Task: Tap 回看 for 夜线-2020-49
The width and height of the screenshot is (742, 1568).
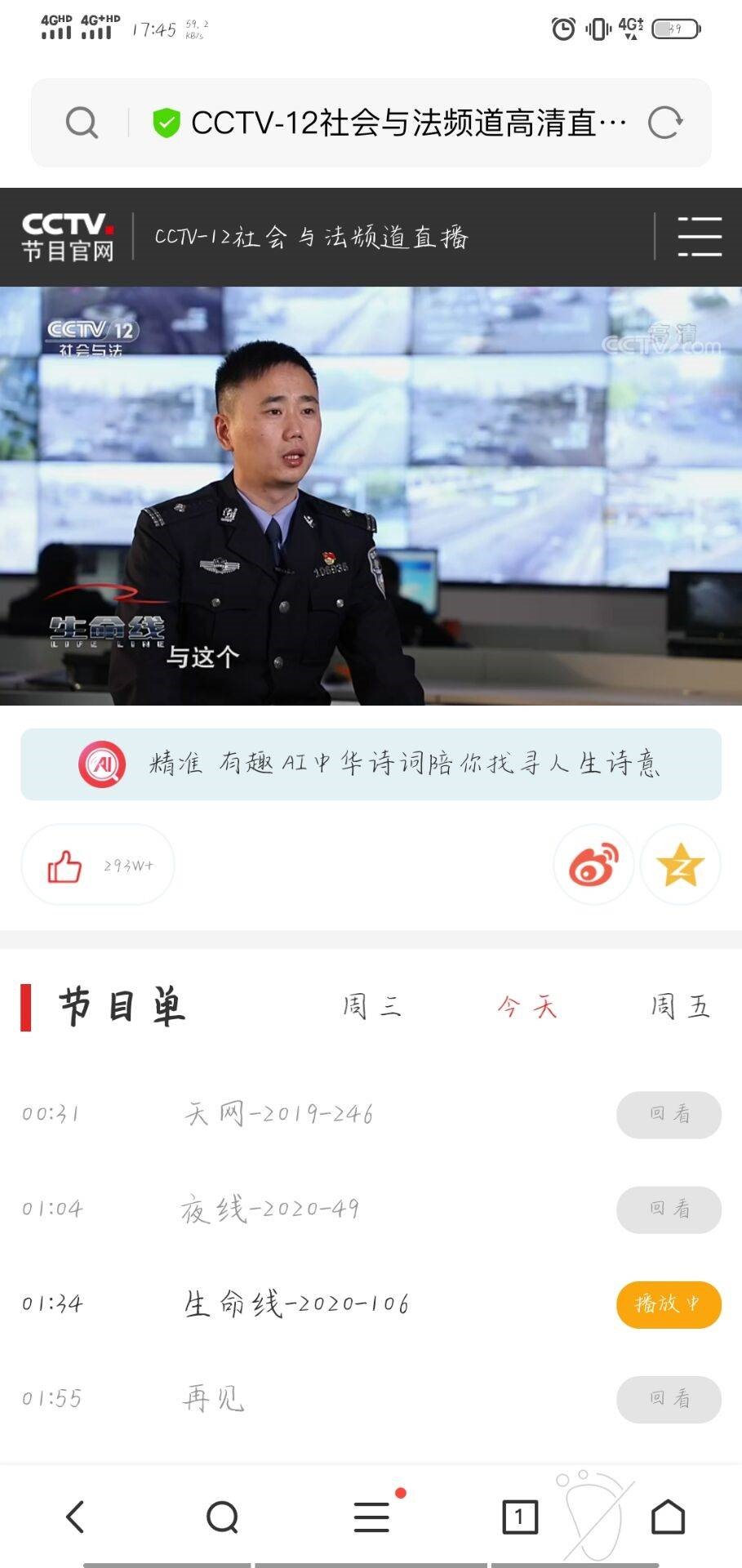Action: 669,1209
